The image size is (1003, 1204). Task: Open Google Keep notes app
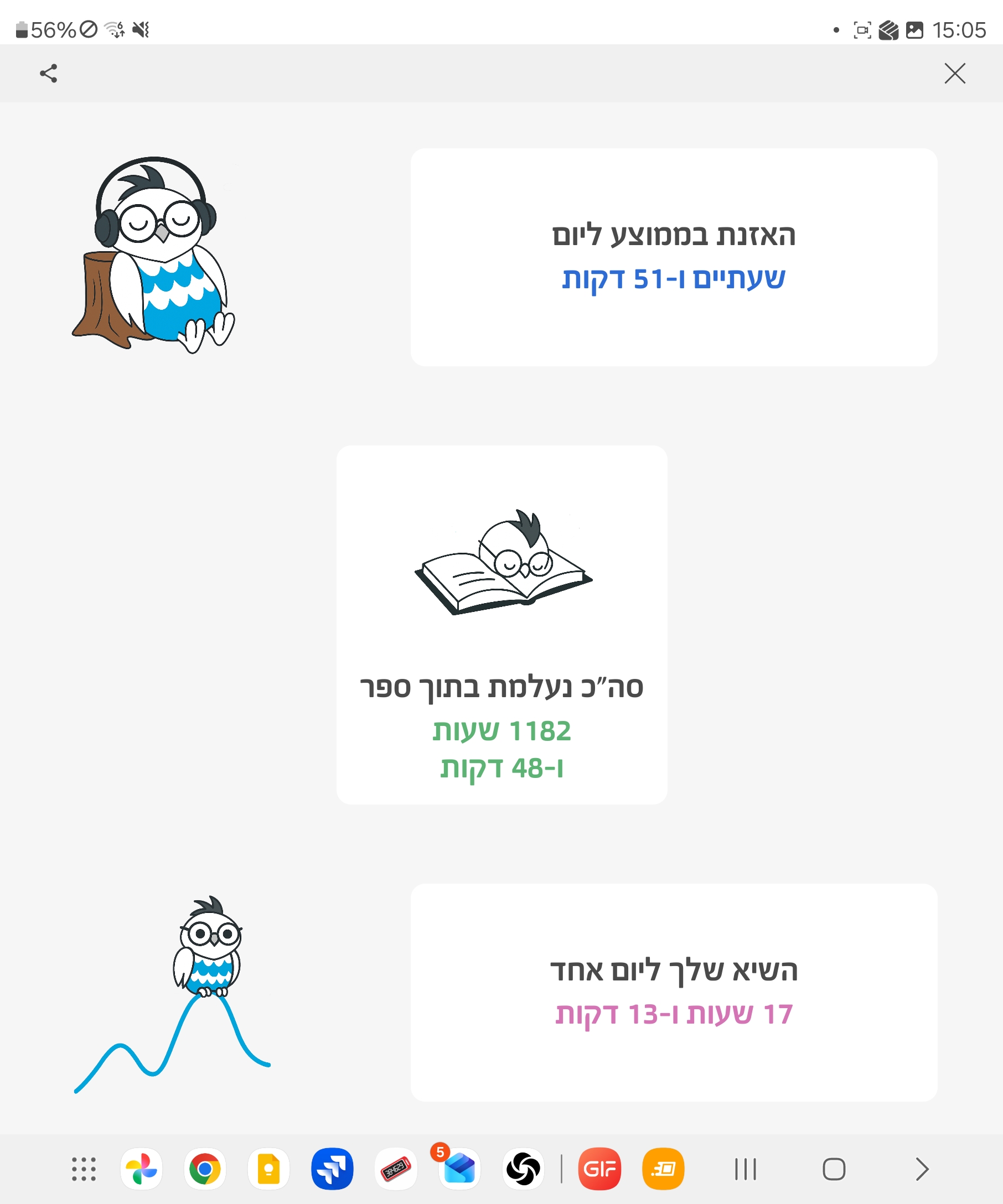pyautogui.click(x=268, y=1169)
